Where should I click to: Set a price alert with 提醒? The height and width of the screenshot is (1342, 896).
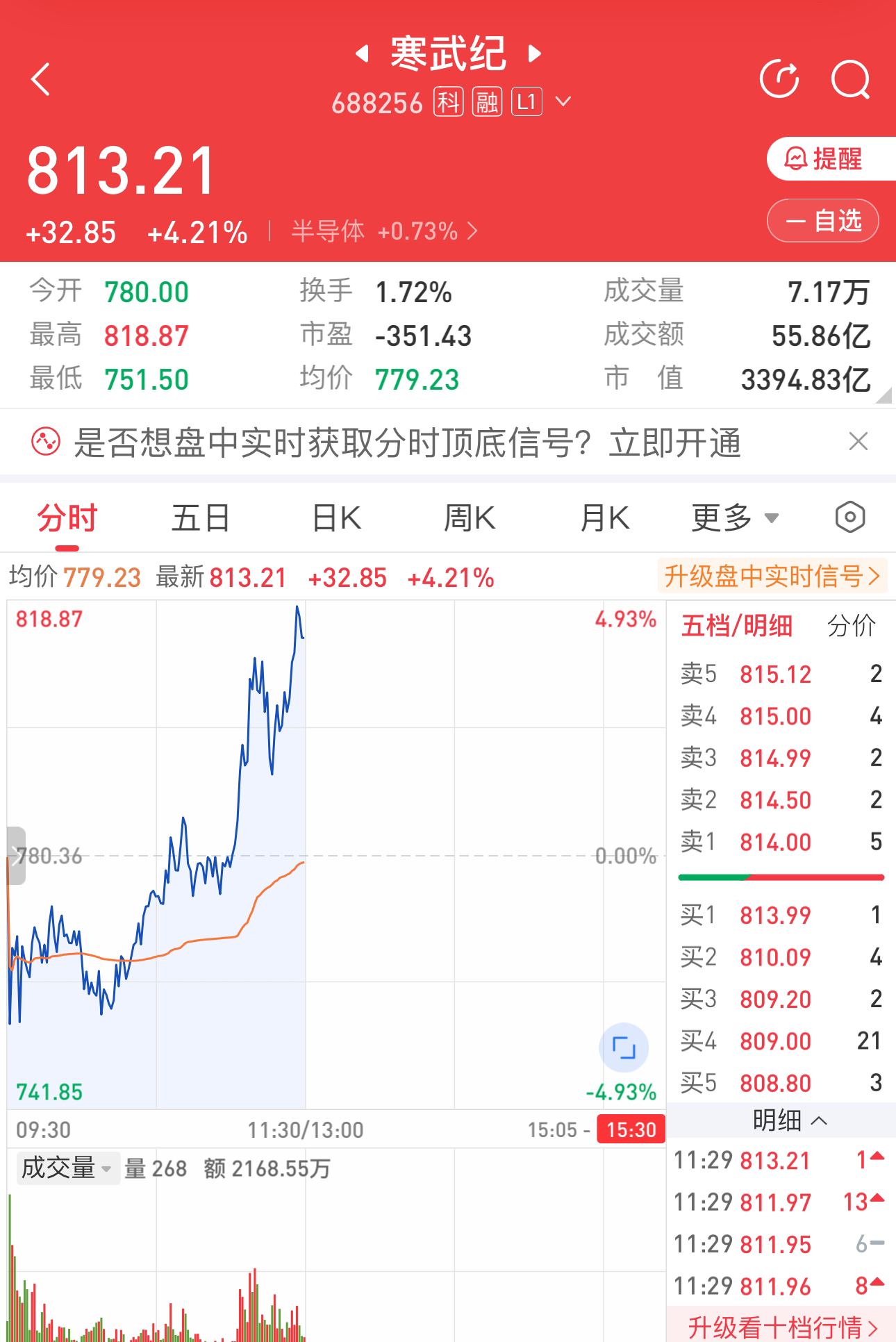(x=827, y=159)
